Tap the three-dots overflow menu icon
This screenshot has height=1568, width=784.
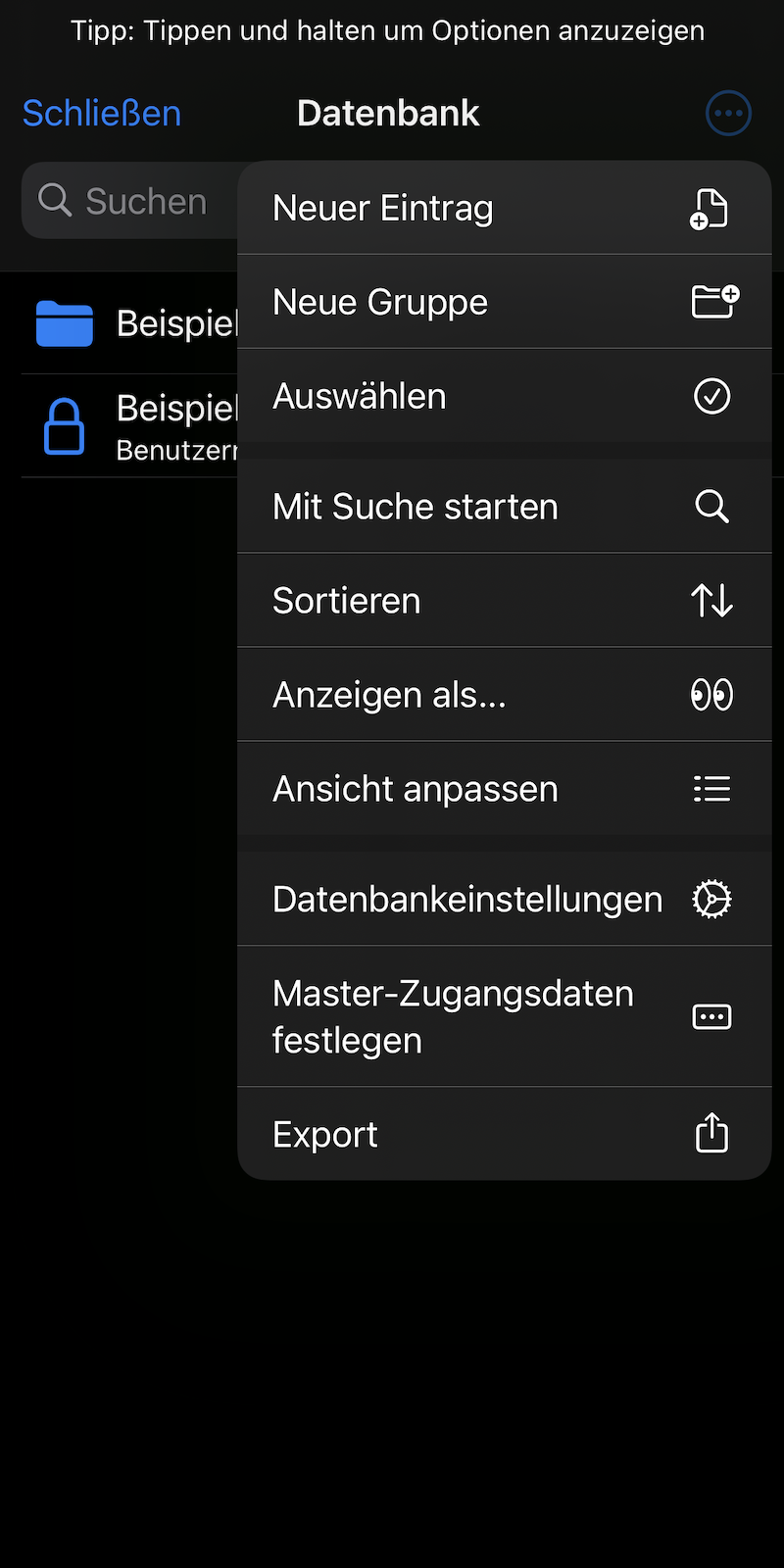pyautogui.click(x=728, y=114)
